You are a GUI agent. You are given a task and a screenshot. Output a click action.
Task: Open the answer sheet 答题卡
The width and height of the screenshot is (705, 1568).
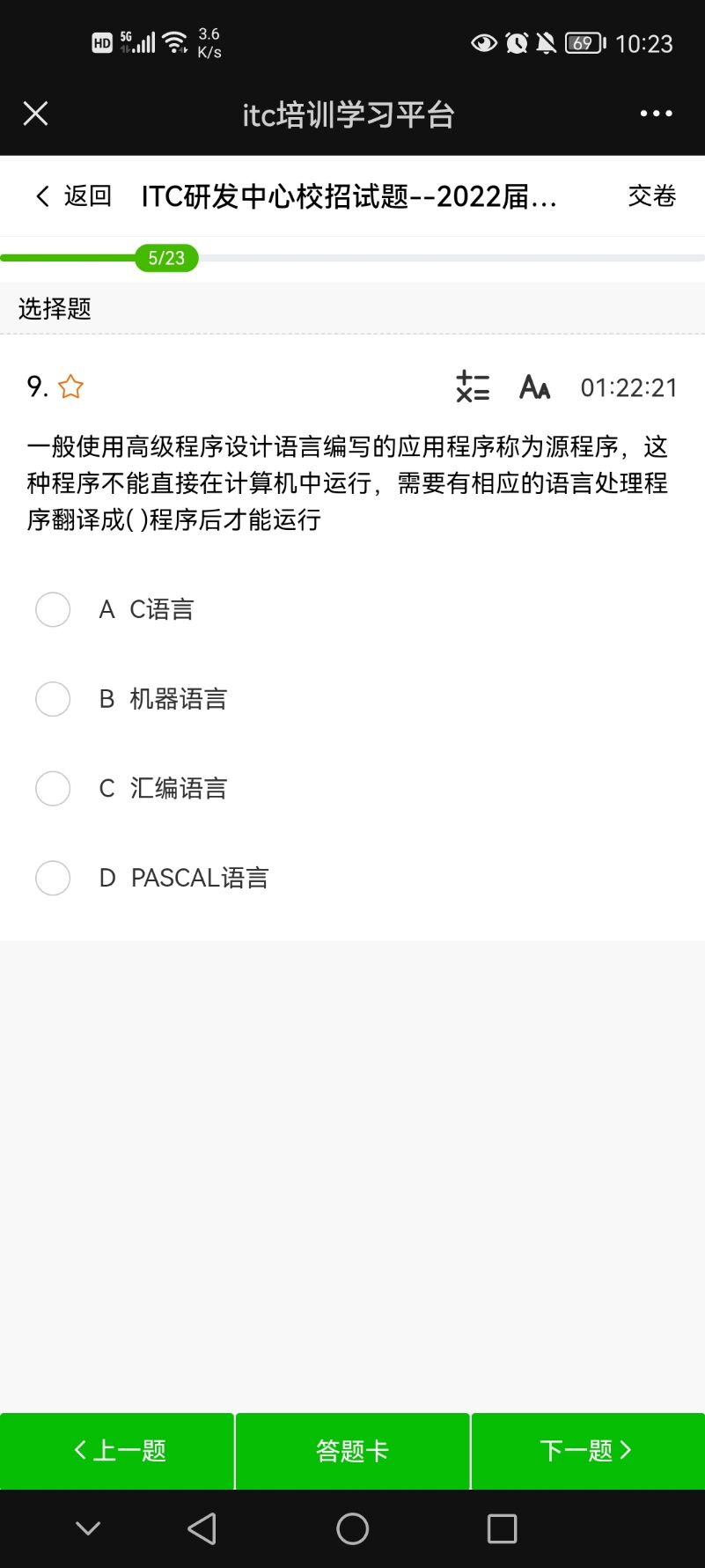tap(352, 1451)
